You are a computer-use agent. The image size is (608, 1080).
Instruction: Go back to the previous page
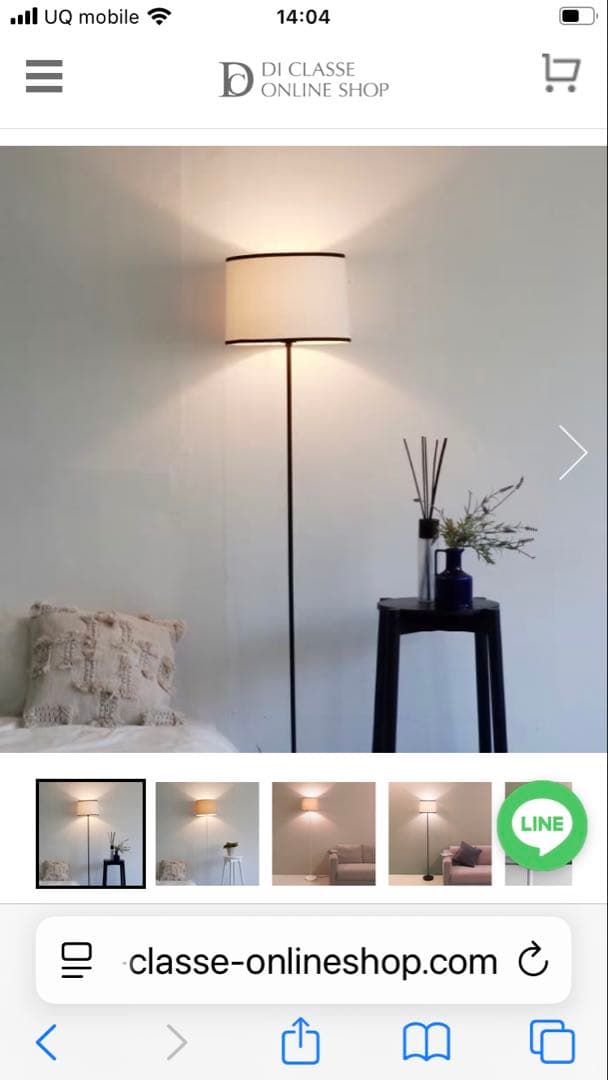(x=46, y=1043)
